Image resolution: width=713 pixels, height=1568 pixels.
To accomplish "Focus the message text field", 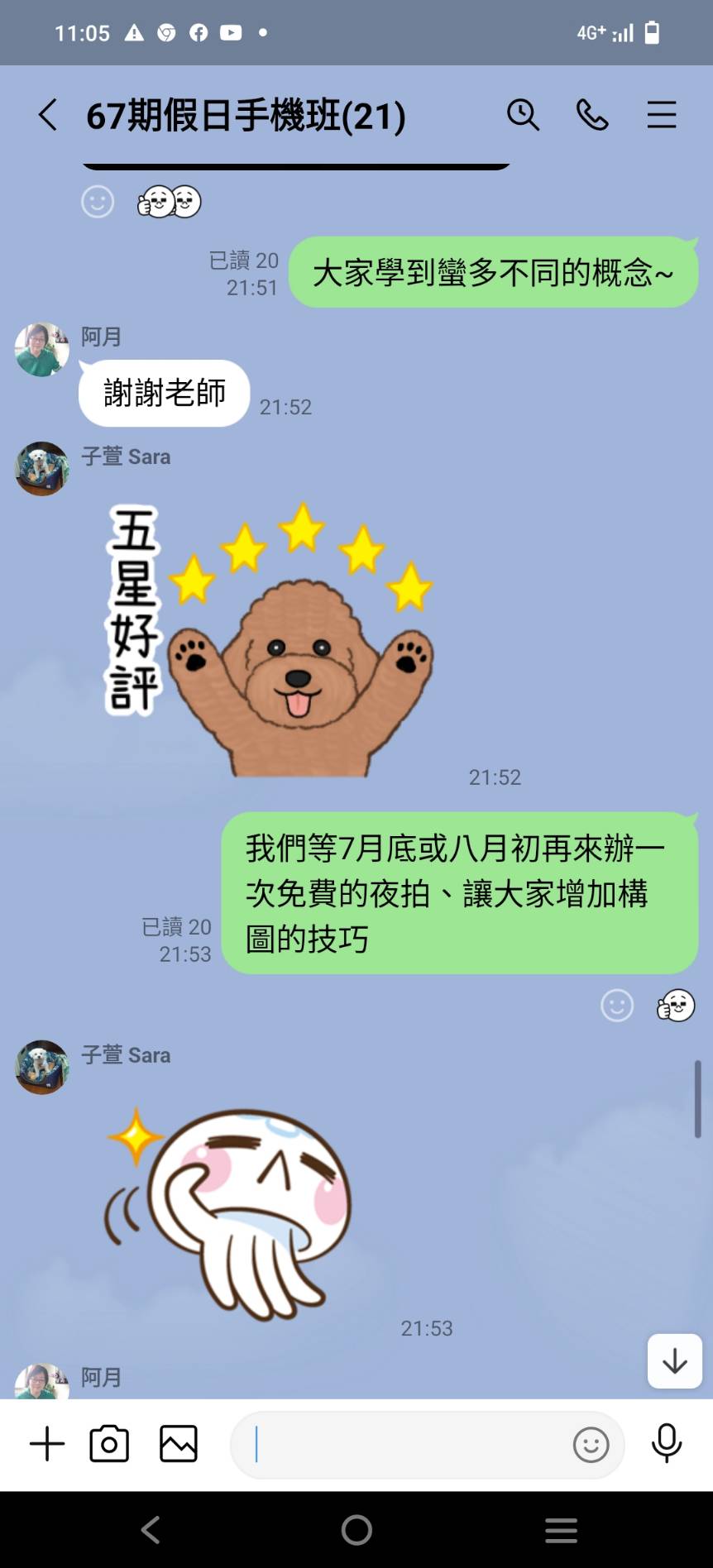I will [x=405, y=1445].
